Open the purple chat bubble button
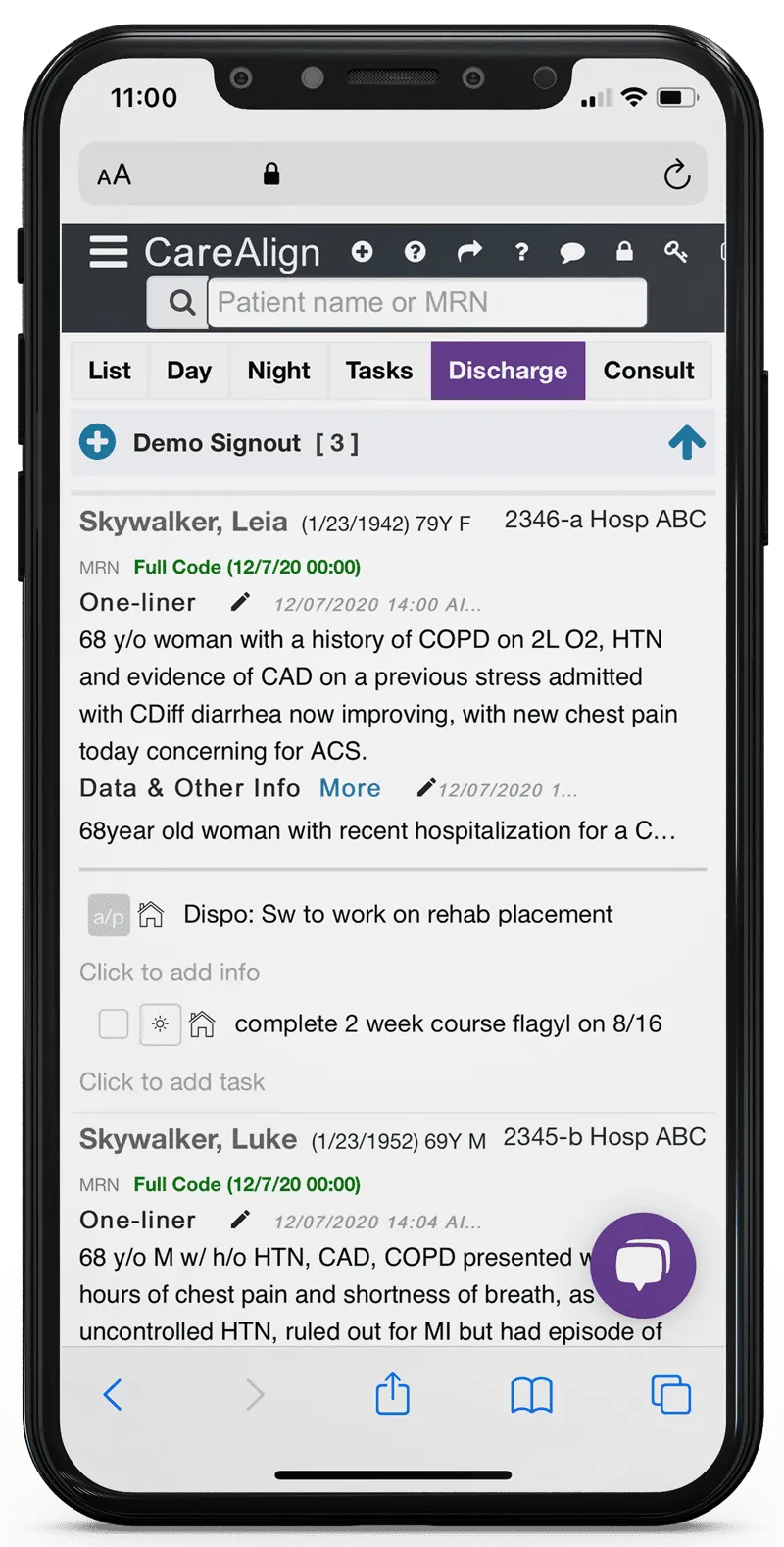Image resolution: width=784 pixels, height=1547 pixels. (643, 1265)
